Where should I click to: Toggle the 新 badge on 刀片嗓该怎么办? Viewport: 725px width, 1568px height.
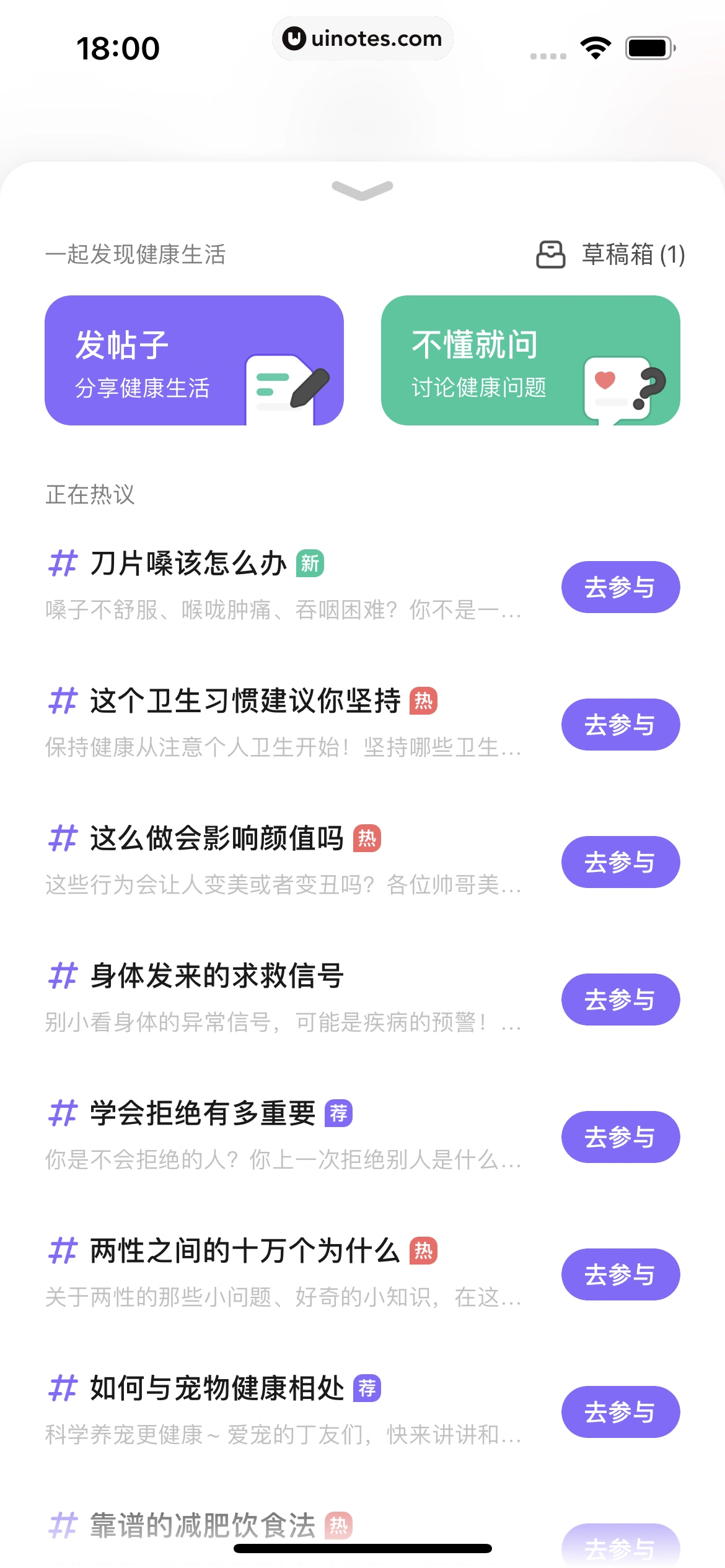(x=310, y=564)
